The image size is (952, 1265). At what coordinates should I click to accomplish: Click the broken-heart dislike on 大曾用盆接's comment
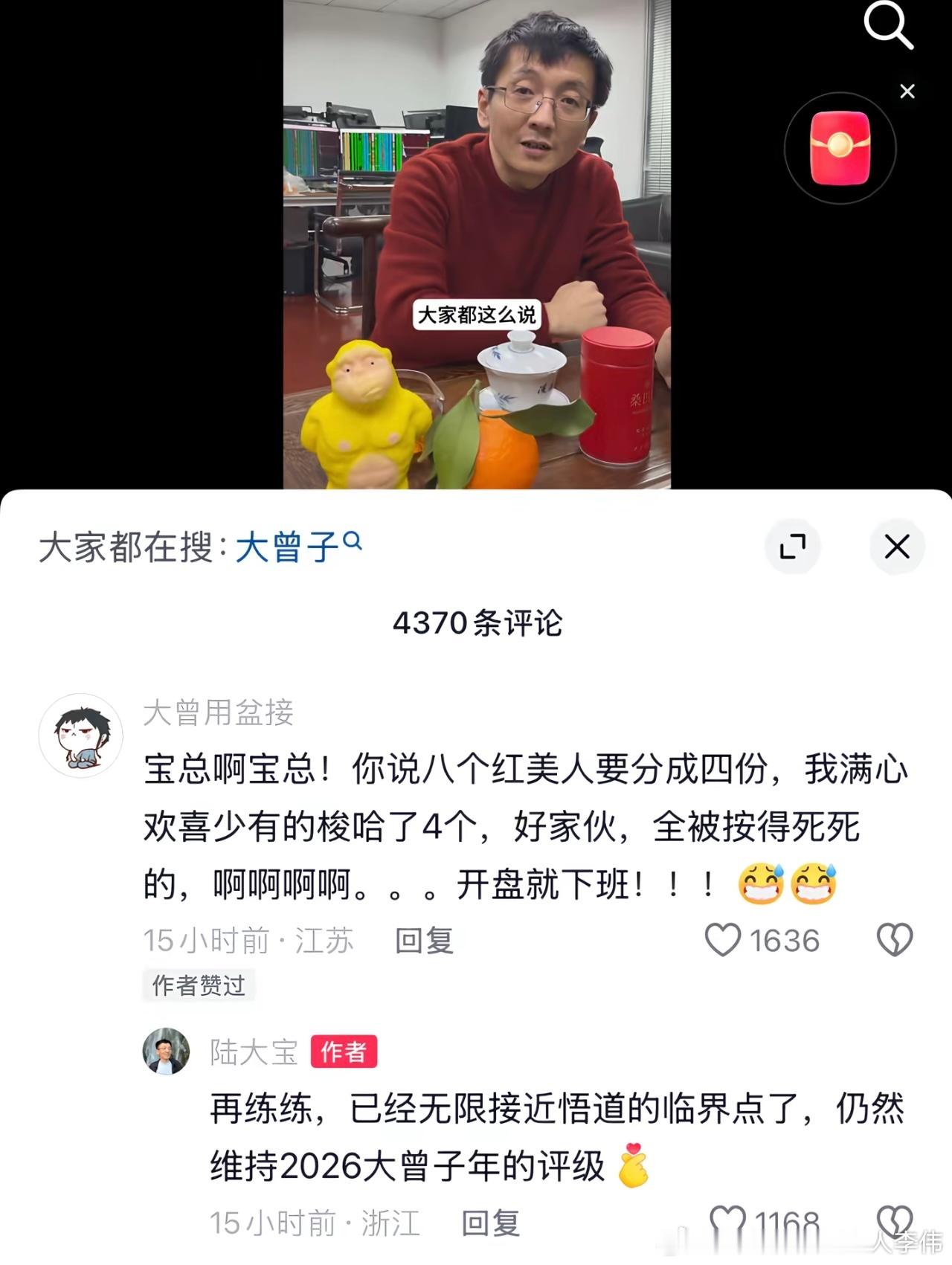(x=895, y=939)
